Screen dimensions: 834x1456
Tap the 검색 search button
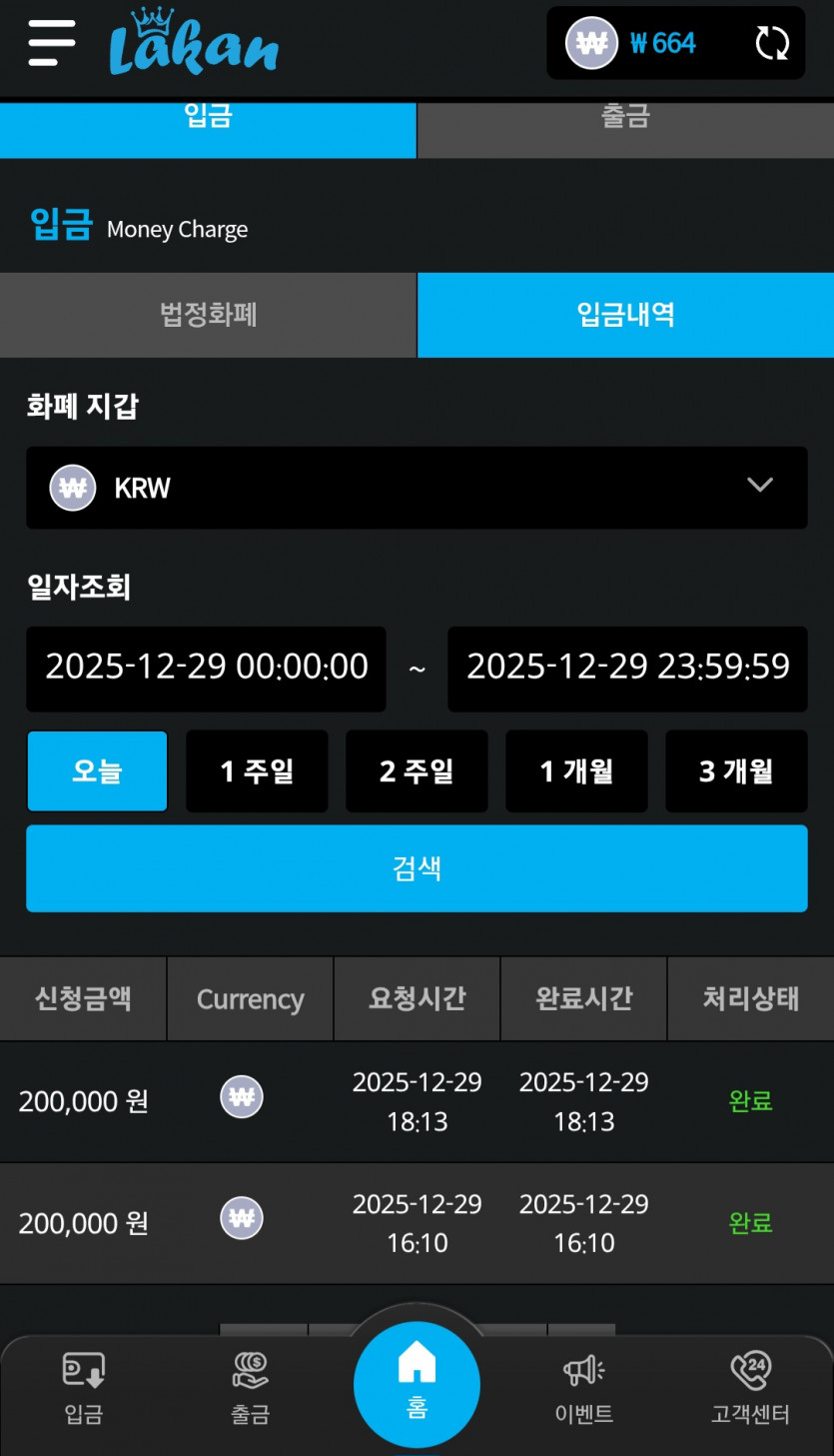(x=417, y=867)
